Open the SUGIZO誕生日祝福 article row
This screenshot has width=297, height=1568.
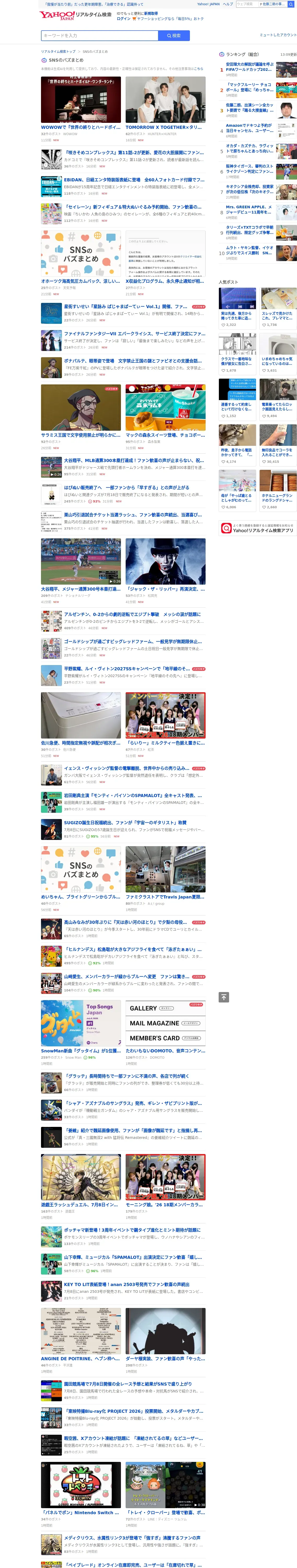124,829
